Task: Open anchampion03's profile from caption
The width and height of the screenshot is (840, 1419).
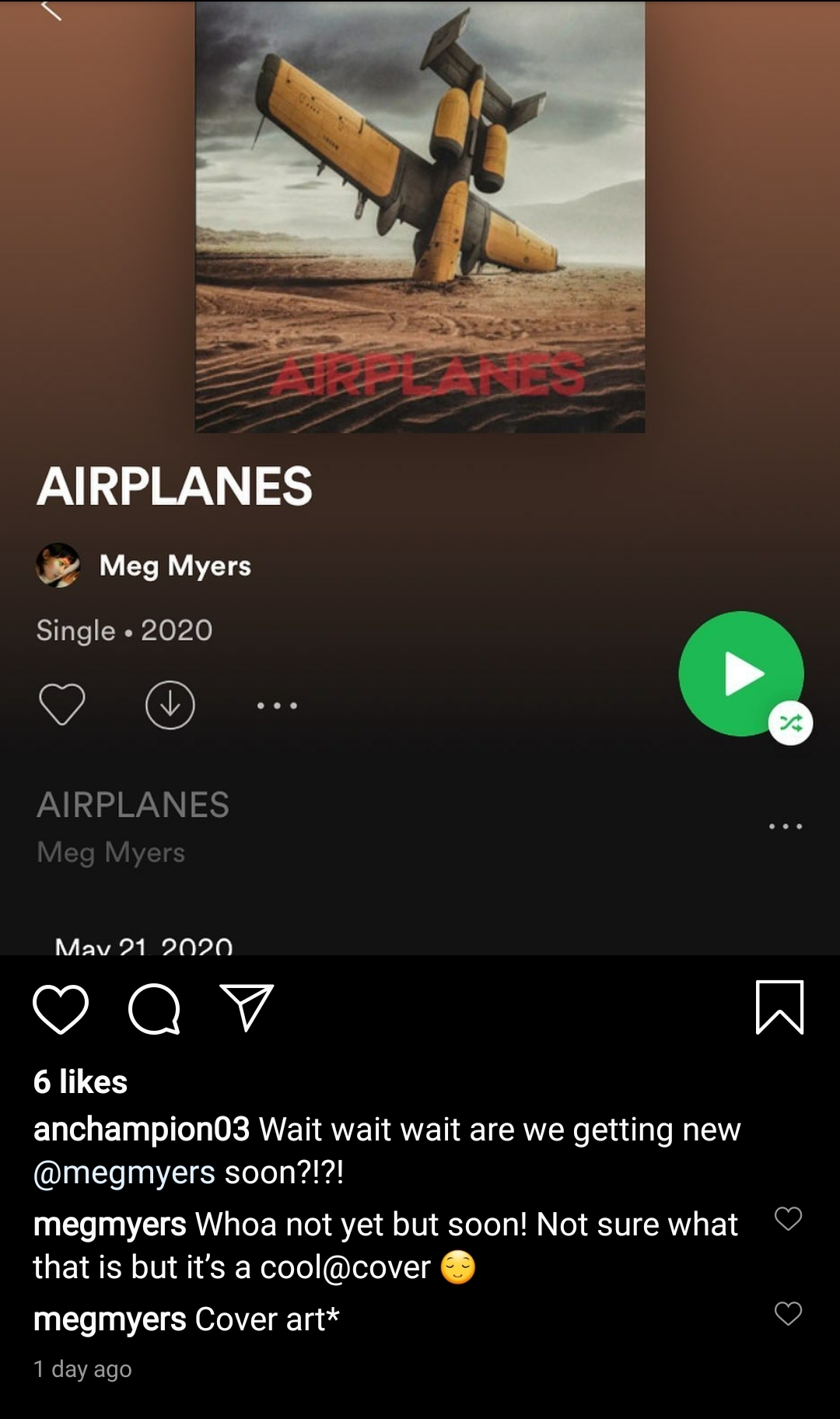Action: [142, 1129]
